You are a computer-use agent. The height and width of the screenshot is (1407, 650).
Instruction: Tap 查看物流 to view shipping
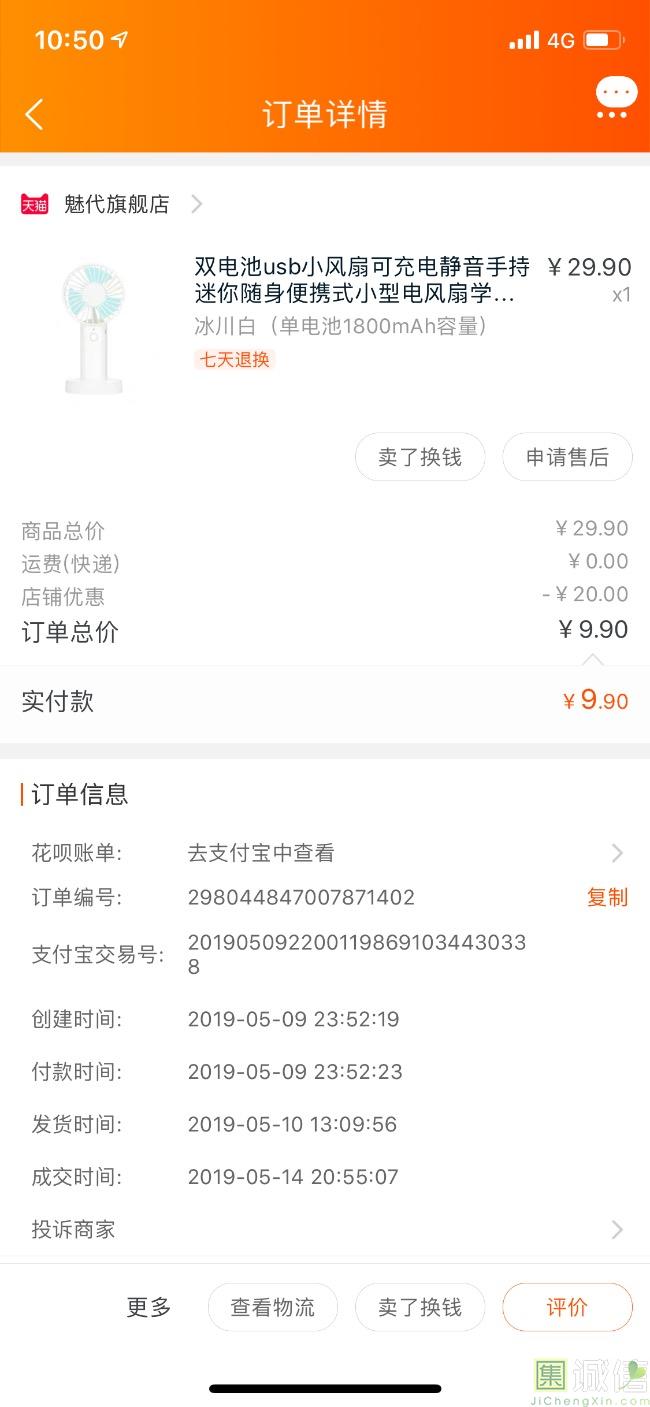pos(272,1307)
